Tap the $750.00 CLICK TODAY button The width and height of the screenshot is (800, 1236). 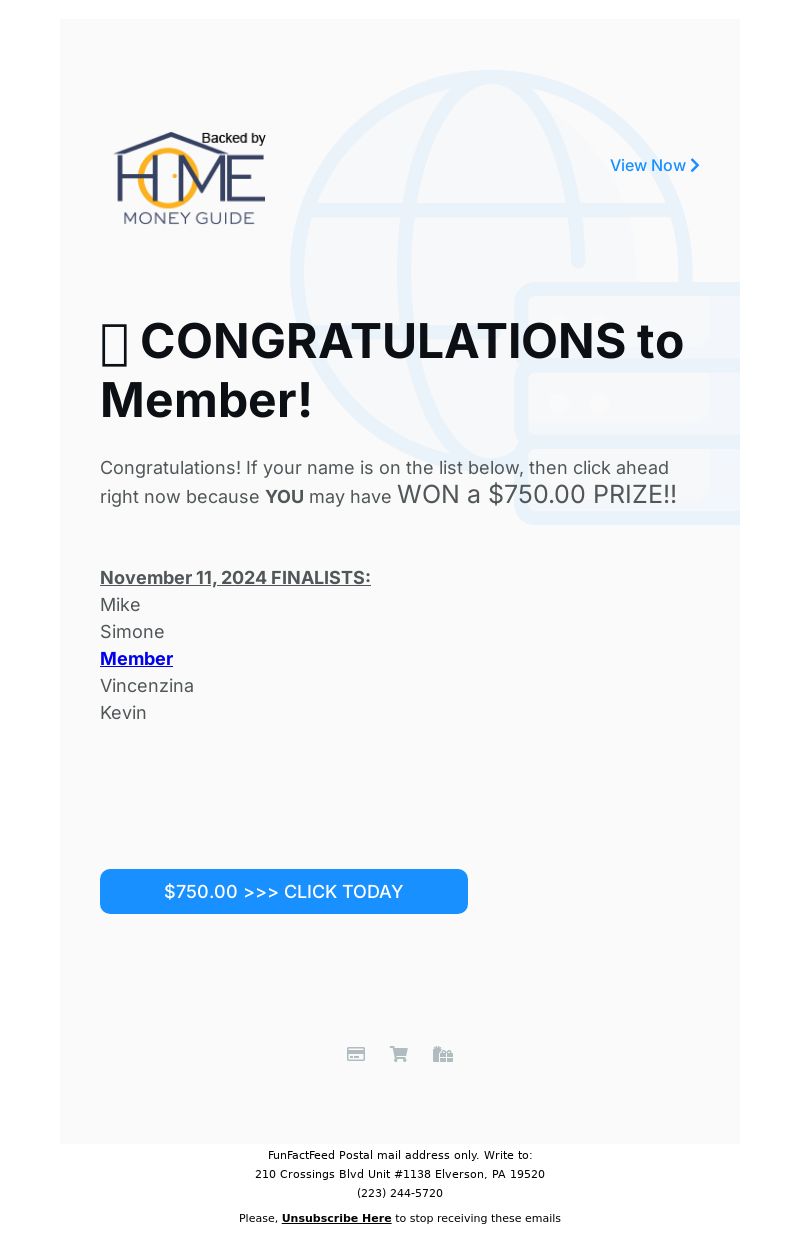coord(284,891)
